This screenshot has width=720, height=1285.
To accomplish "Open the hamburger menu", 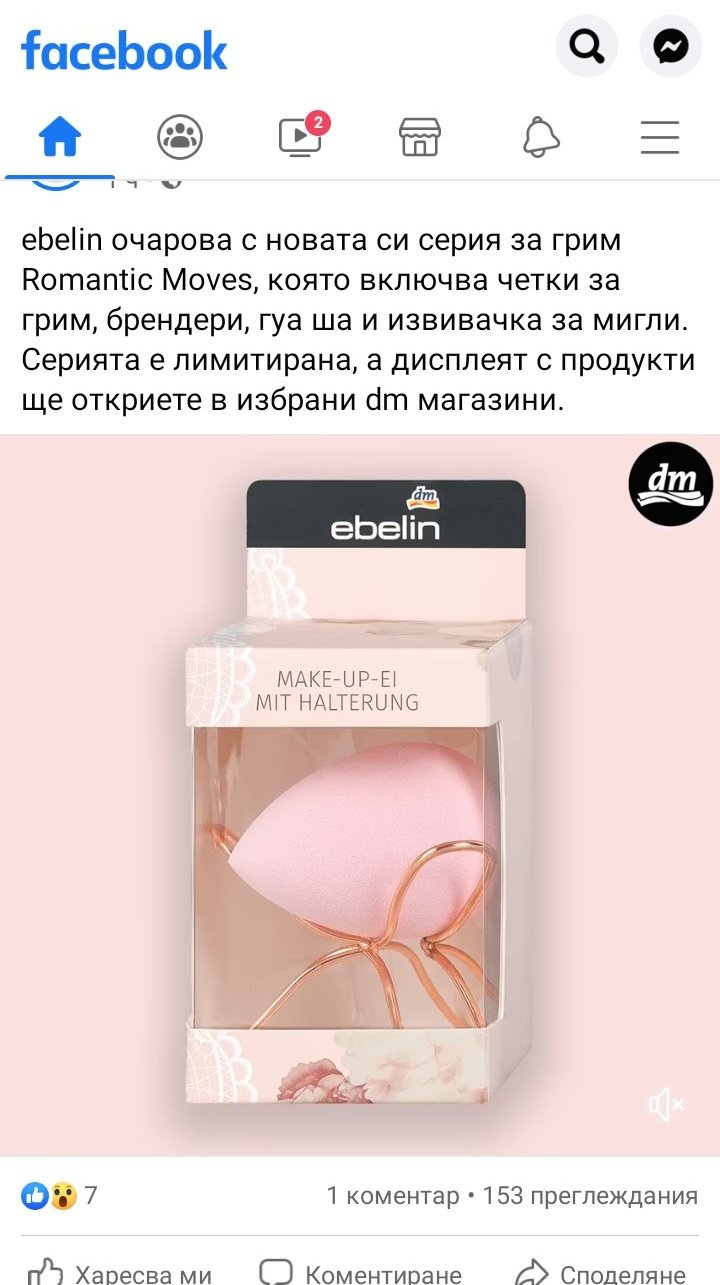I will click(x=660, y=137).
